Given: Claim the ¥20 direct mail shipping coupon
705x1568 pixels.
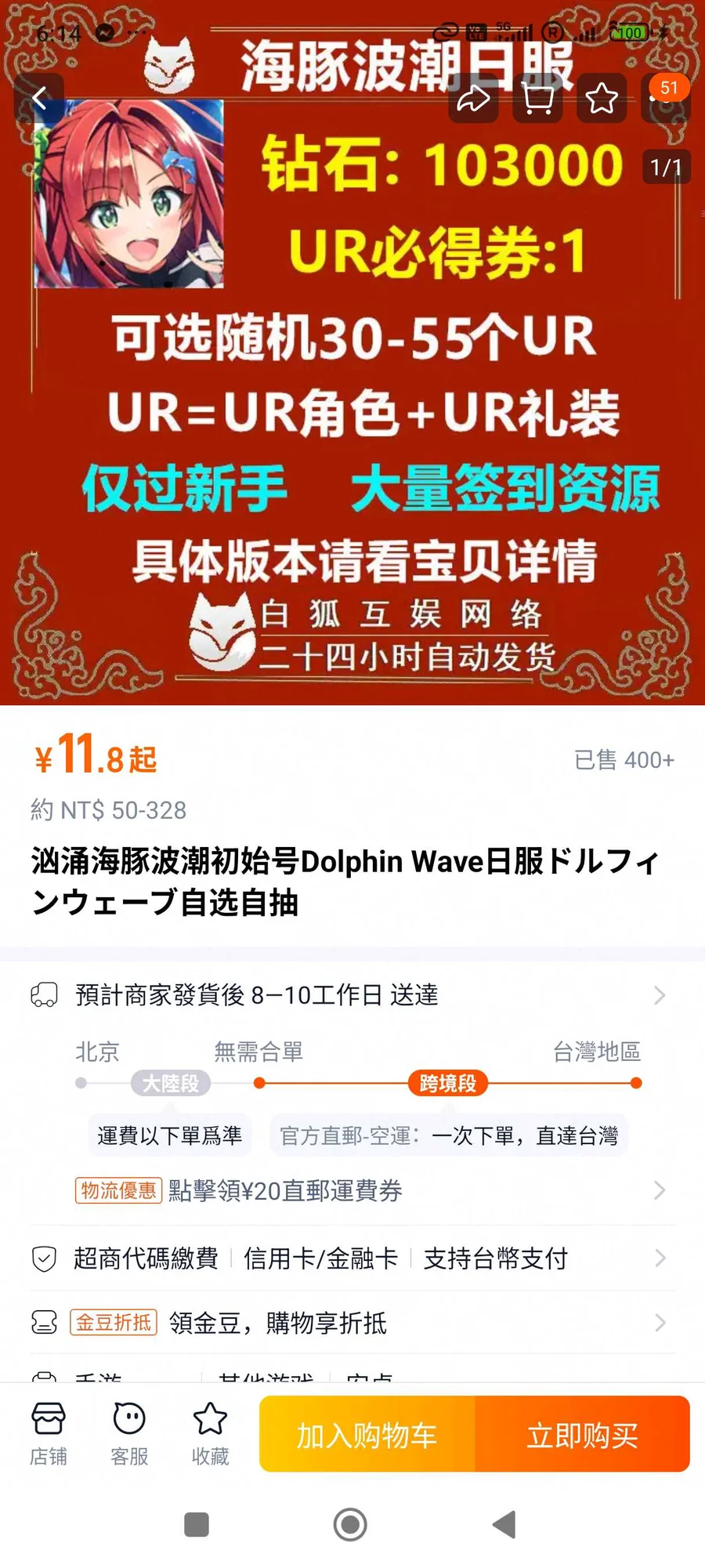Looking at the screenshot, I should click(x=352, y=1190).
